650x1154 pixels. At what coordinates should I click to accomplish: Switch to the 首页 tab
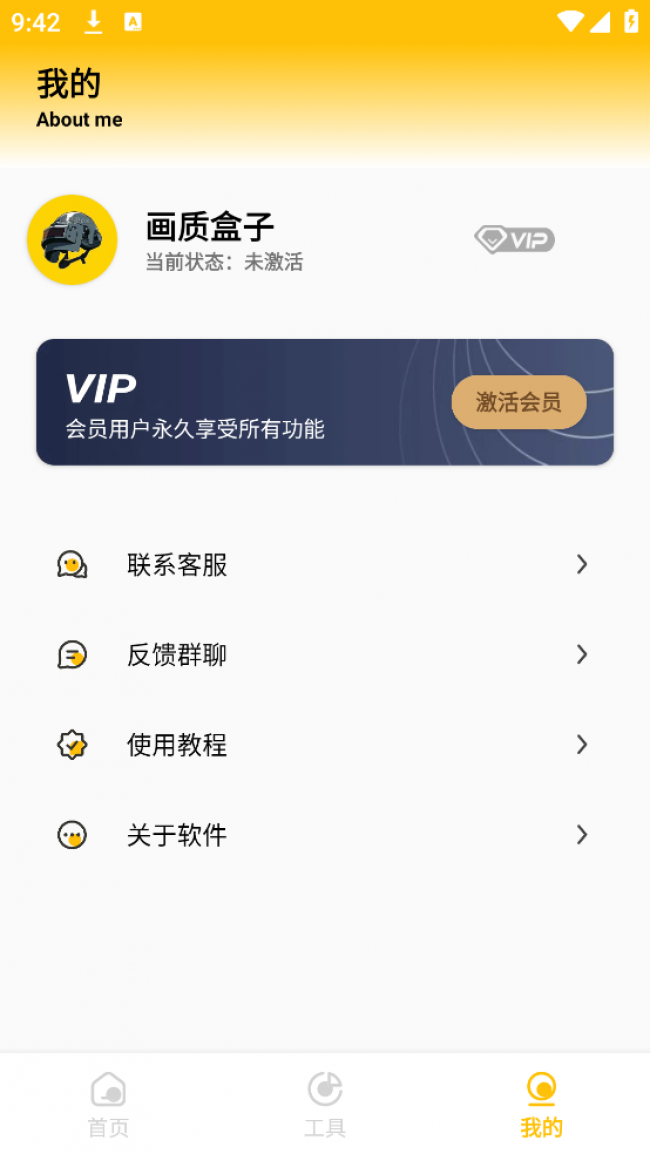[x=108, y=1104]
